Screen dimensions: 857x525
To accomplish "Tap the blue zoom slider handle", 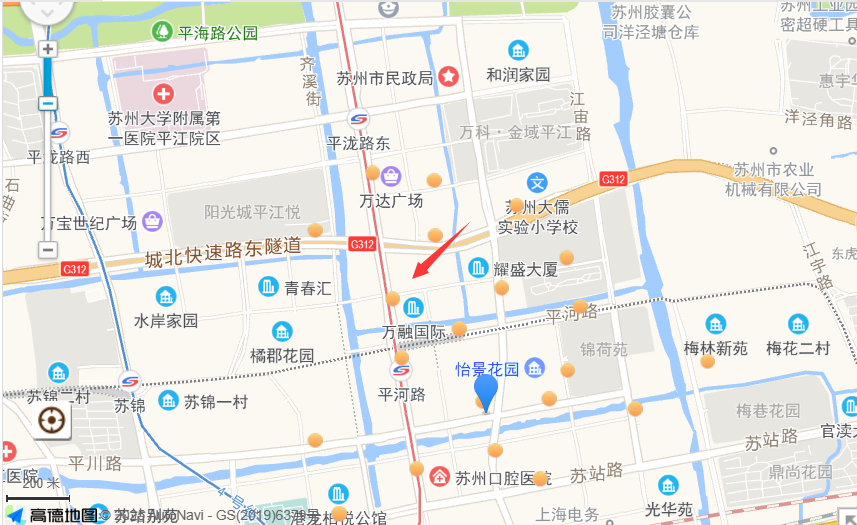I will coord(47,103).
